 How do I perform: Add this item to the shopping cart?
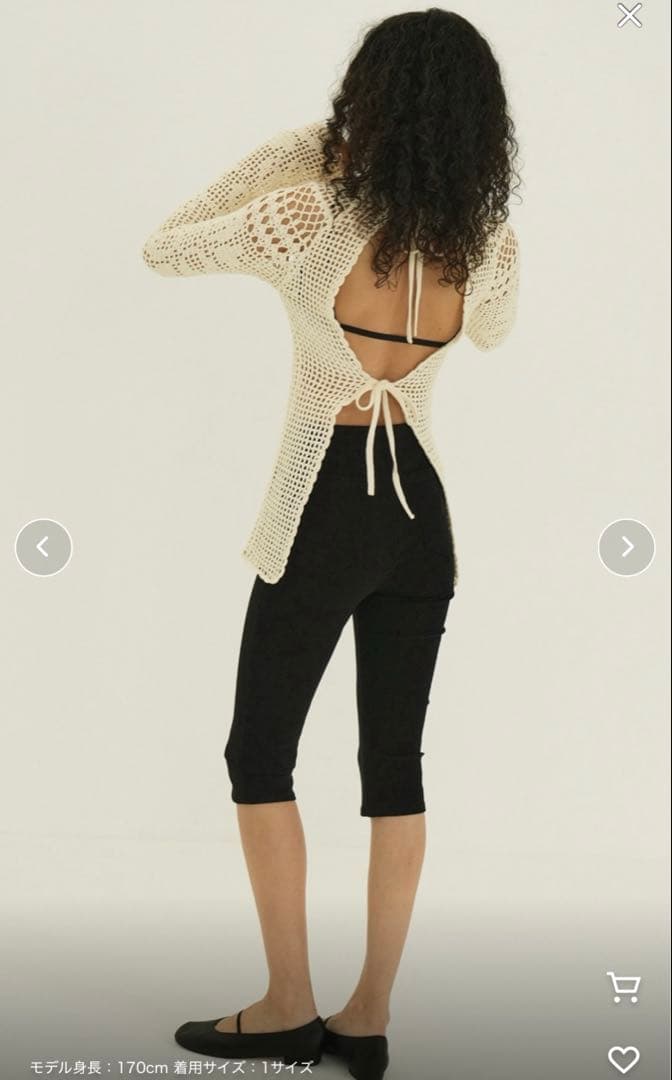click(x=623, y=987)
